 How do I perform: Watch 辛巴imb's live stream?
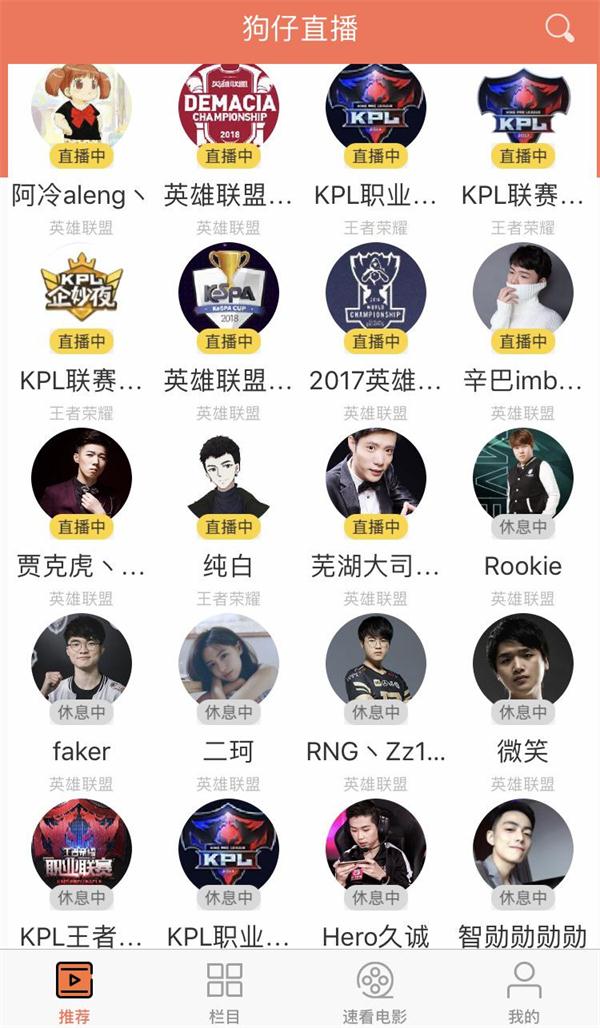(x=523, y=295)
